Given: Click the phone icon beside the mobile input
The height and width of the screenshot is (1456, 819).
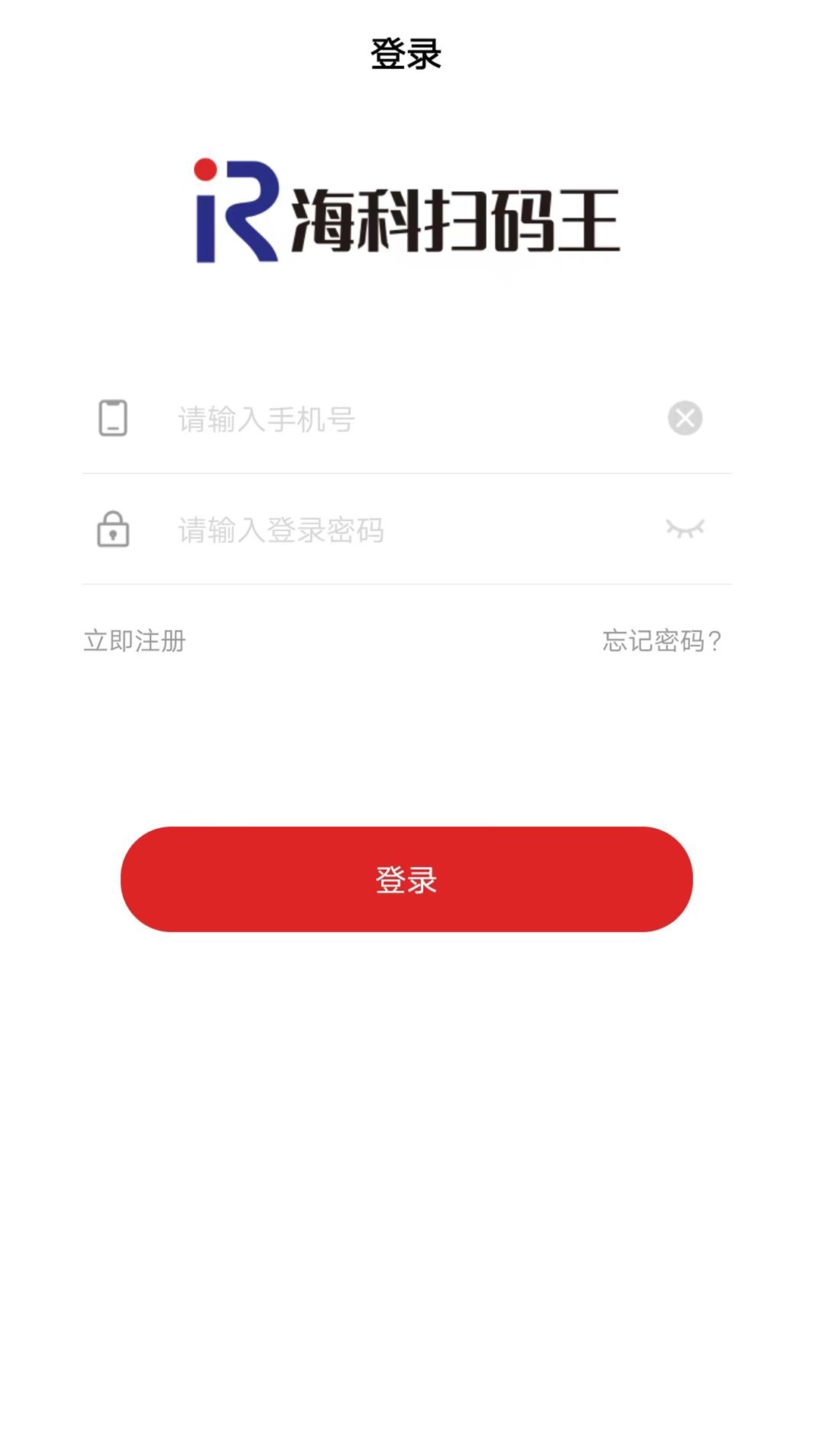Looking at the screenshot, I should [111, 419].
